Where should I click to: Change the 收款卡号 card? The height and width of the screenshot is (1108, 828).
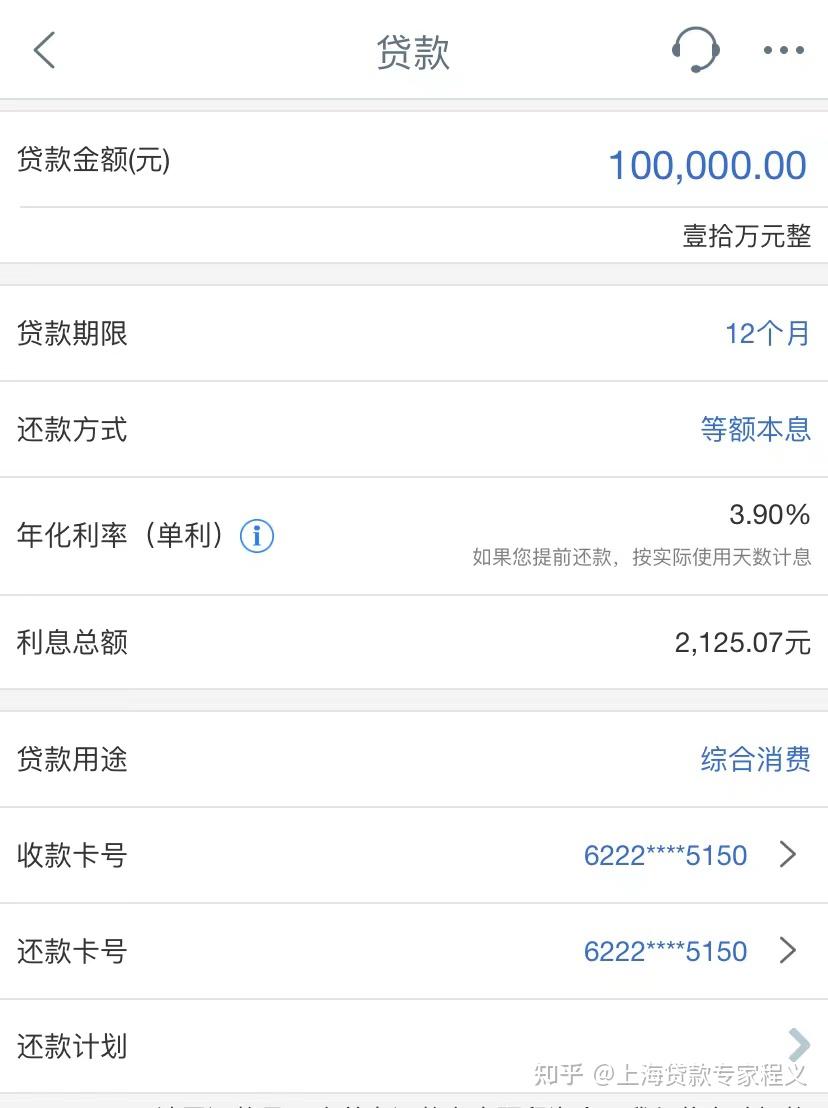[690, 855]
